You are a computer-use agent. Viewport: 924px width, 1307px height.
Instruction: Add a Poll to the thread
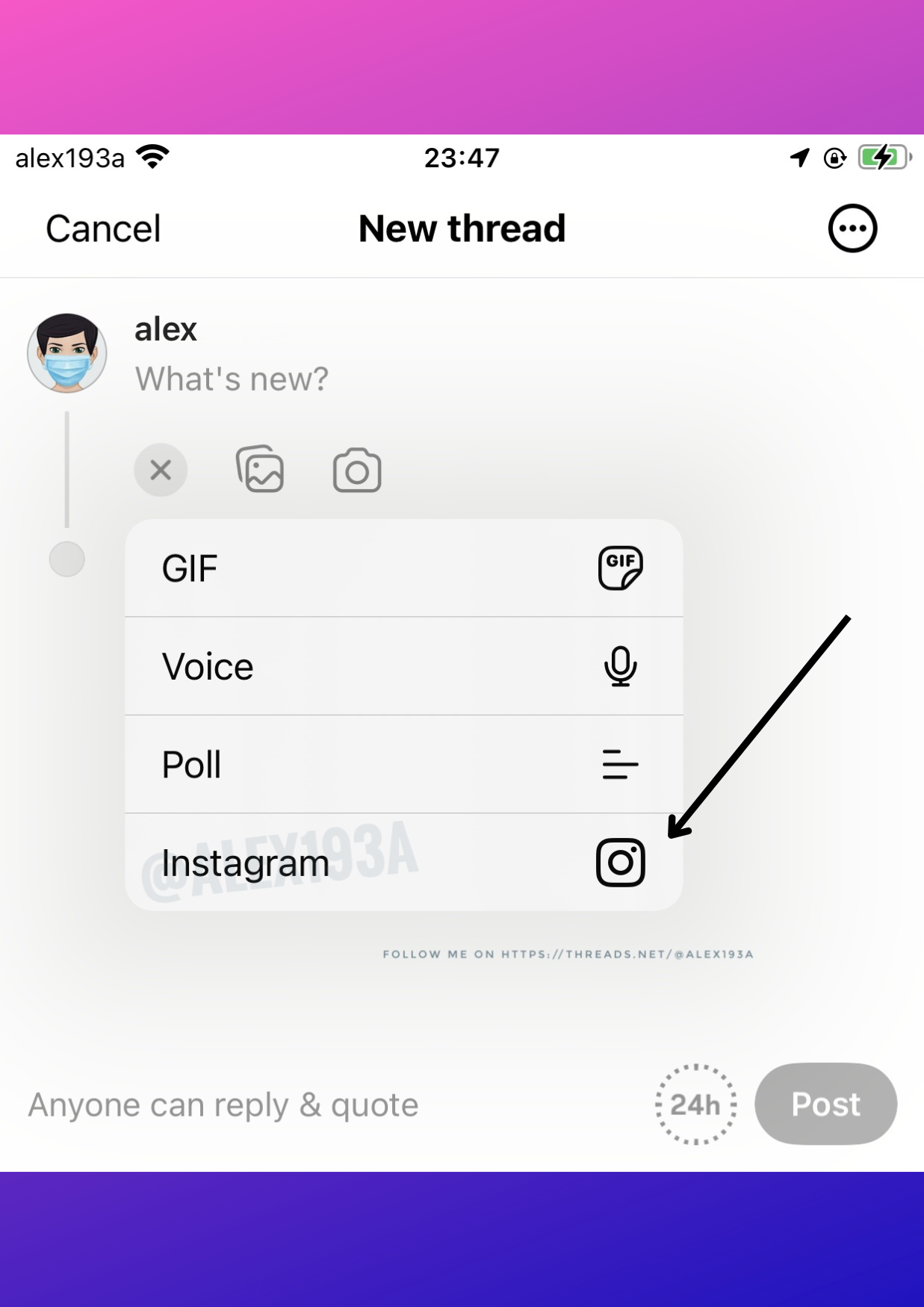click(x=403, y=764)
